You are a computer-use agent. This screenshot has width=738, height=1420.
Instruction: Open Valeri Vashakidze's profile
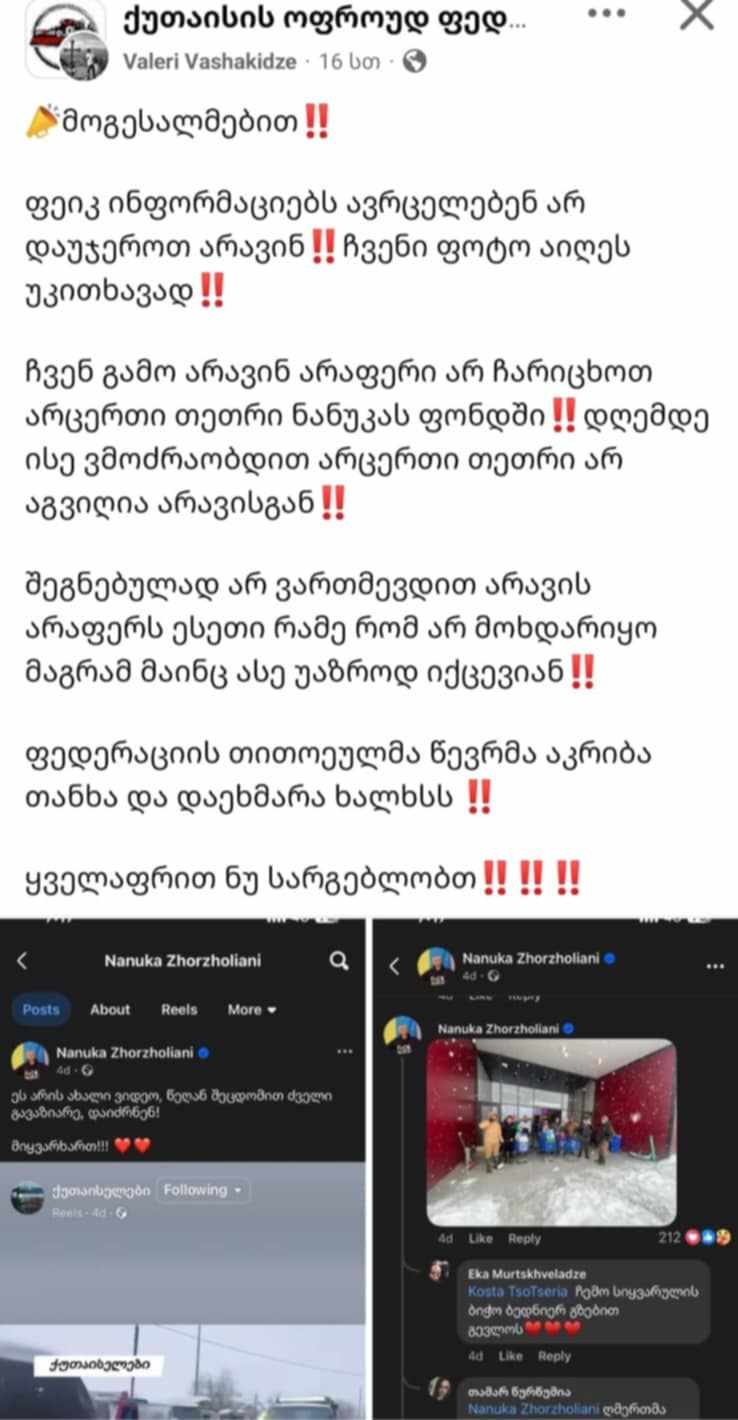(x=210, y=61)
